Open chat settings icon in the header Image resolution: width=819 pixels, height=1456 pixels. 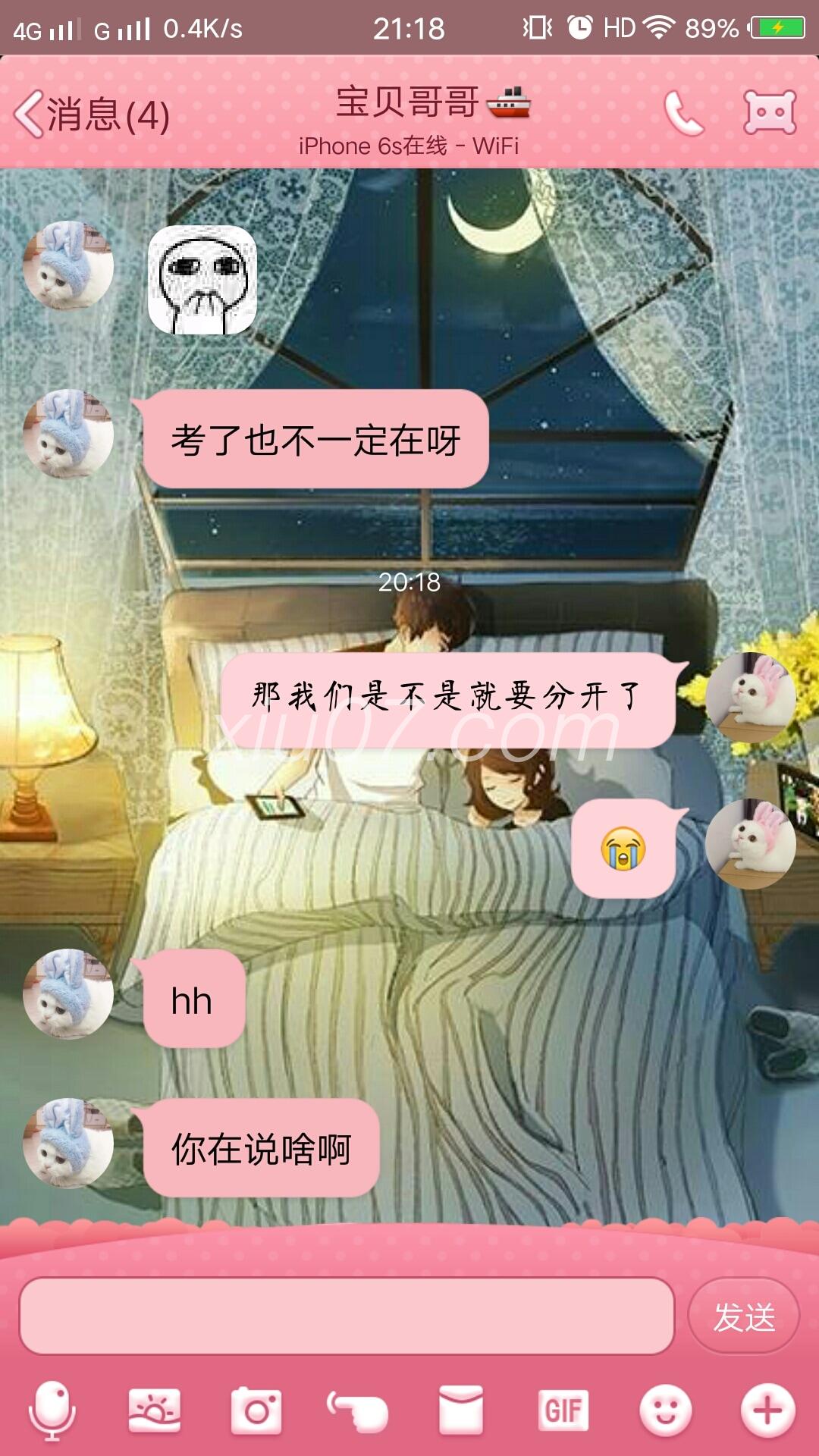pos(770,114)
